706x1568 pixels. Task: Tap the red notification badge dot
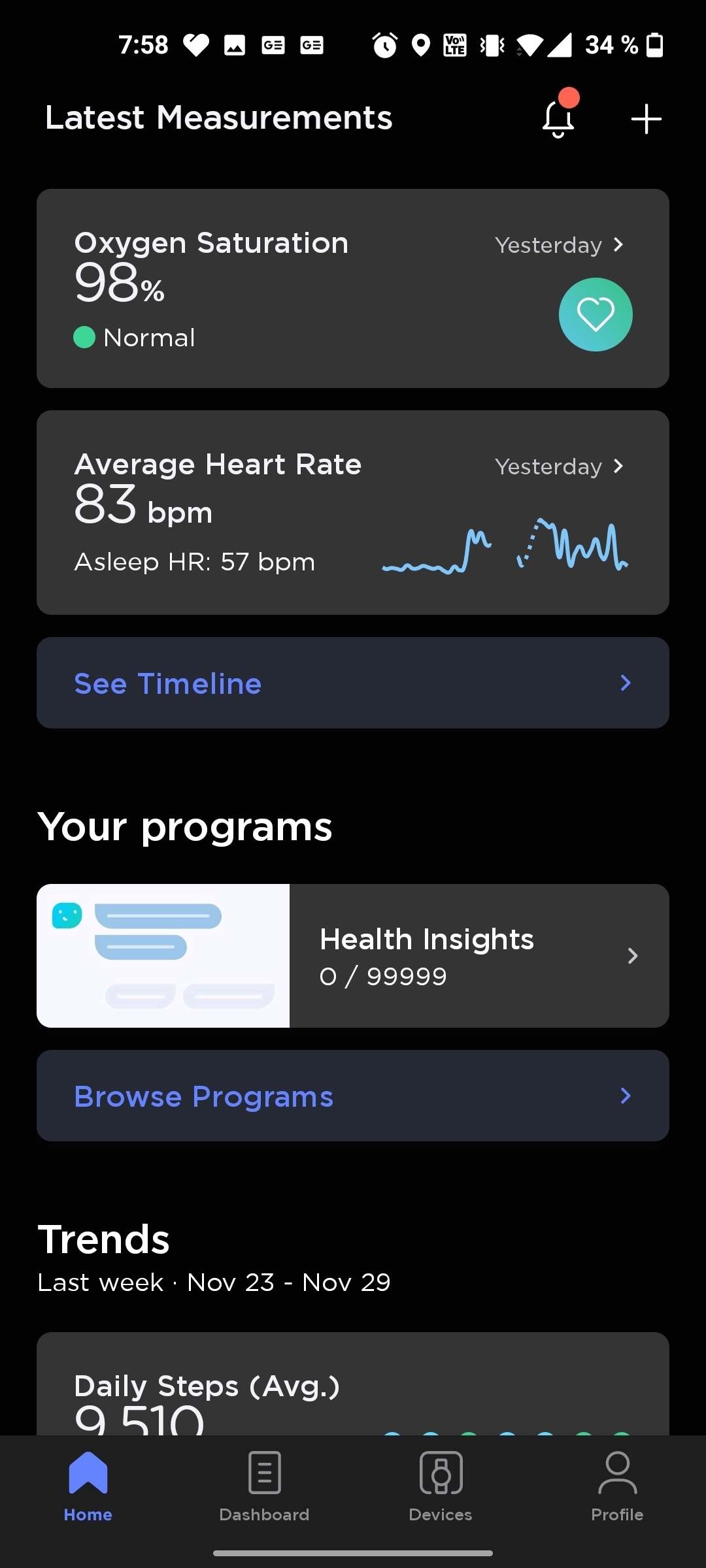(x=570, y=98)
